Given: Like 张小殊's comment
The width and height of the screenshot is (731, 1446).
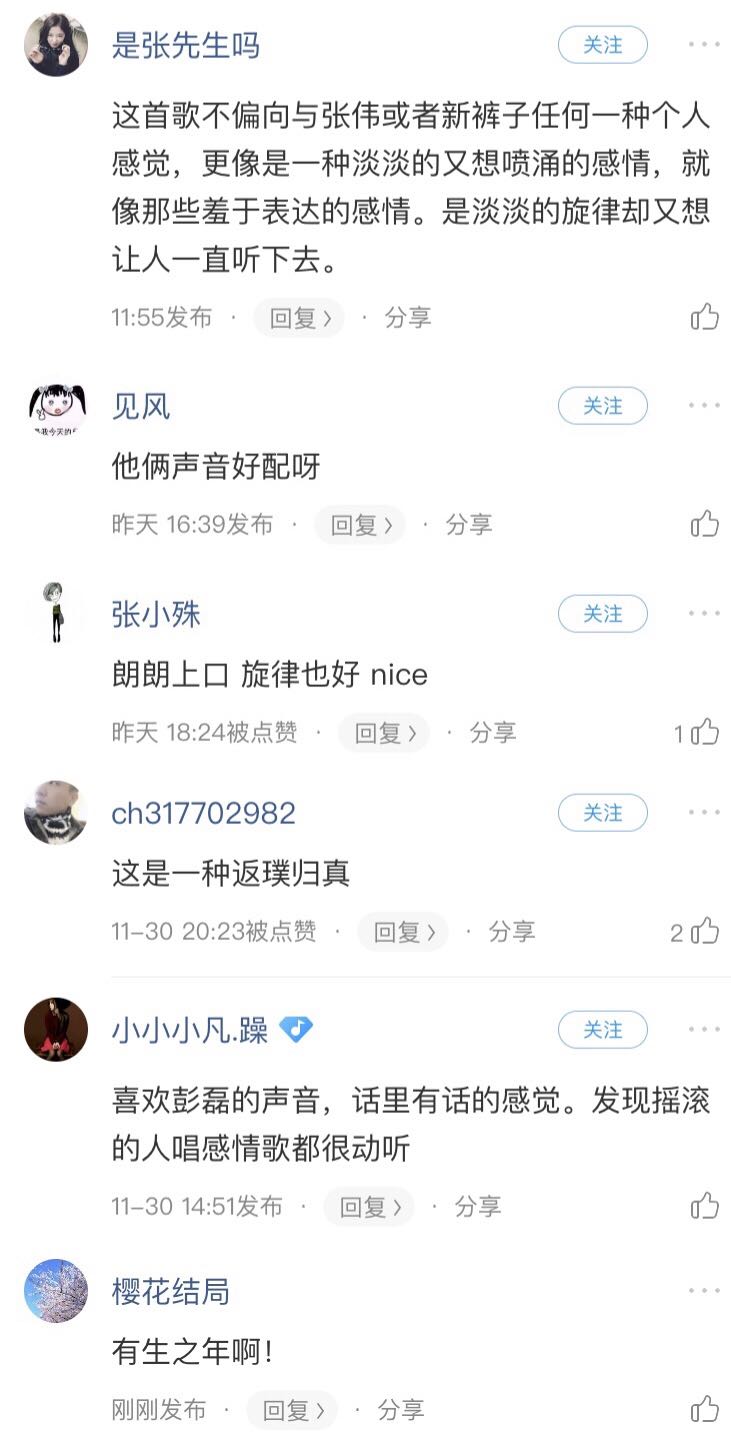Looking at the screenshot, I should click(705, 732).
